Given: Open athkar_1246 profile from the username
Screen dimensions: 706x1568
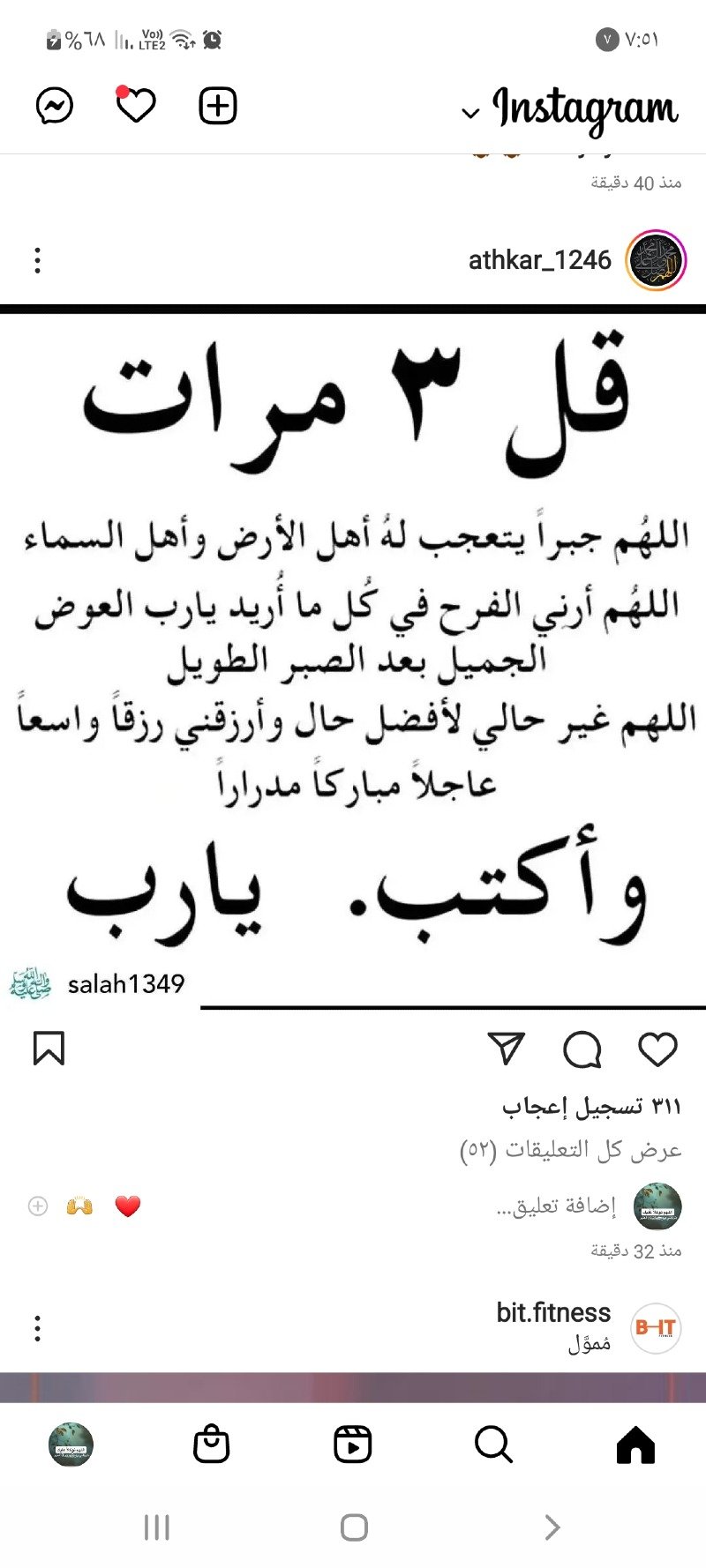Looking at the screenshot, I should (x=539, y=260).
